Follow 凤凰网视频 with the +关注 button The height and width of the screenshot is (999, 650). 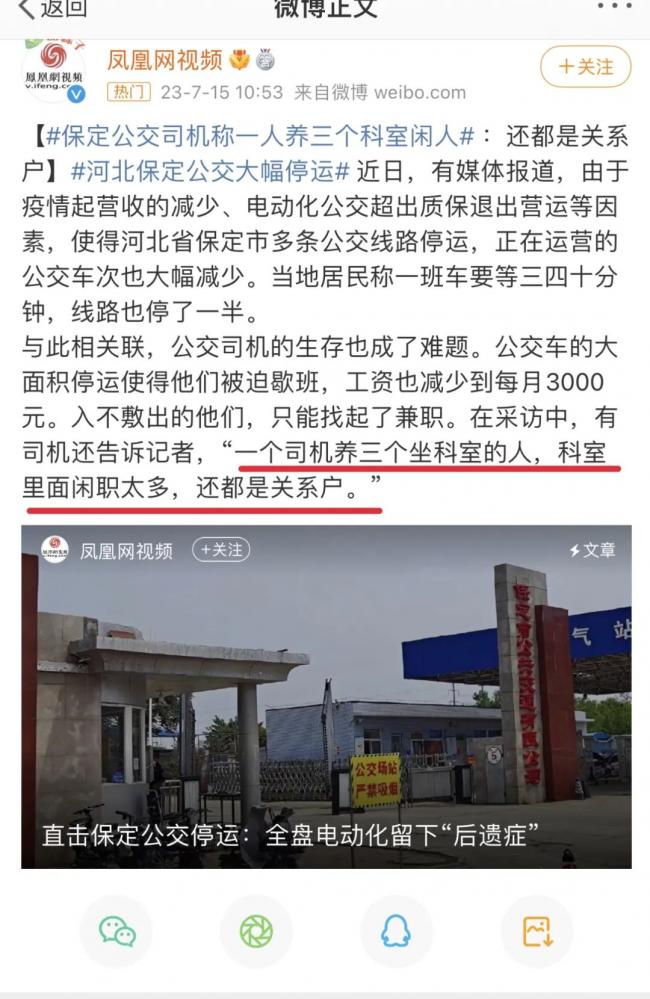point(586,67)
